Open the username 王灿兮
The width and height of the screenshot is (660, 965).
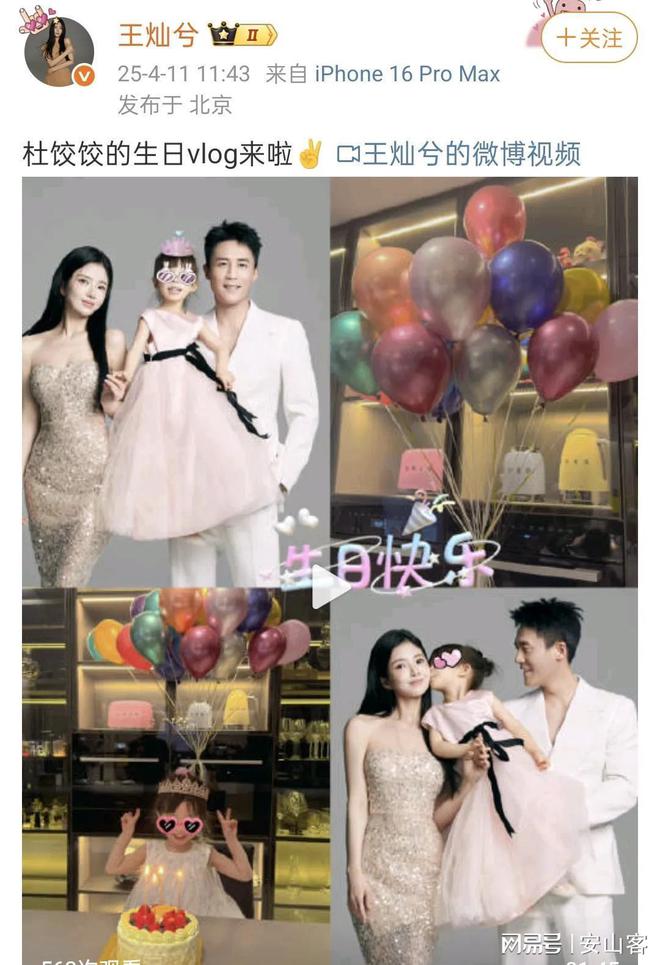coord(157,36)
